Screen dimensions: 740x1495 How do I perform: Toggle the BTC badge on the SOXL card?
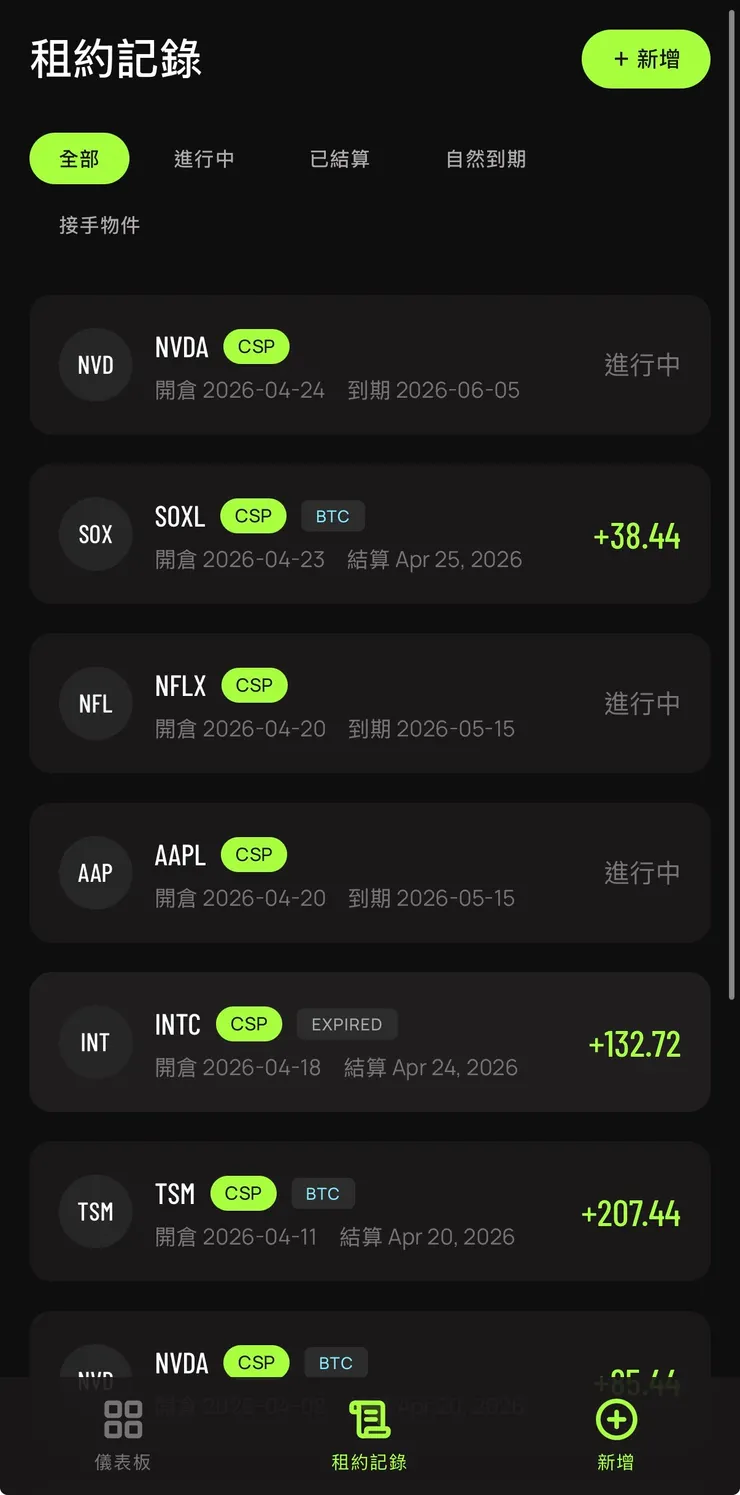point(332,516)
